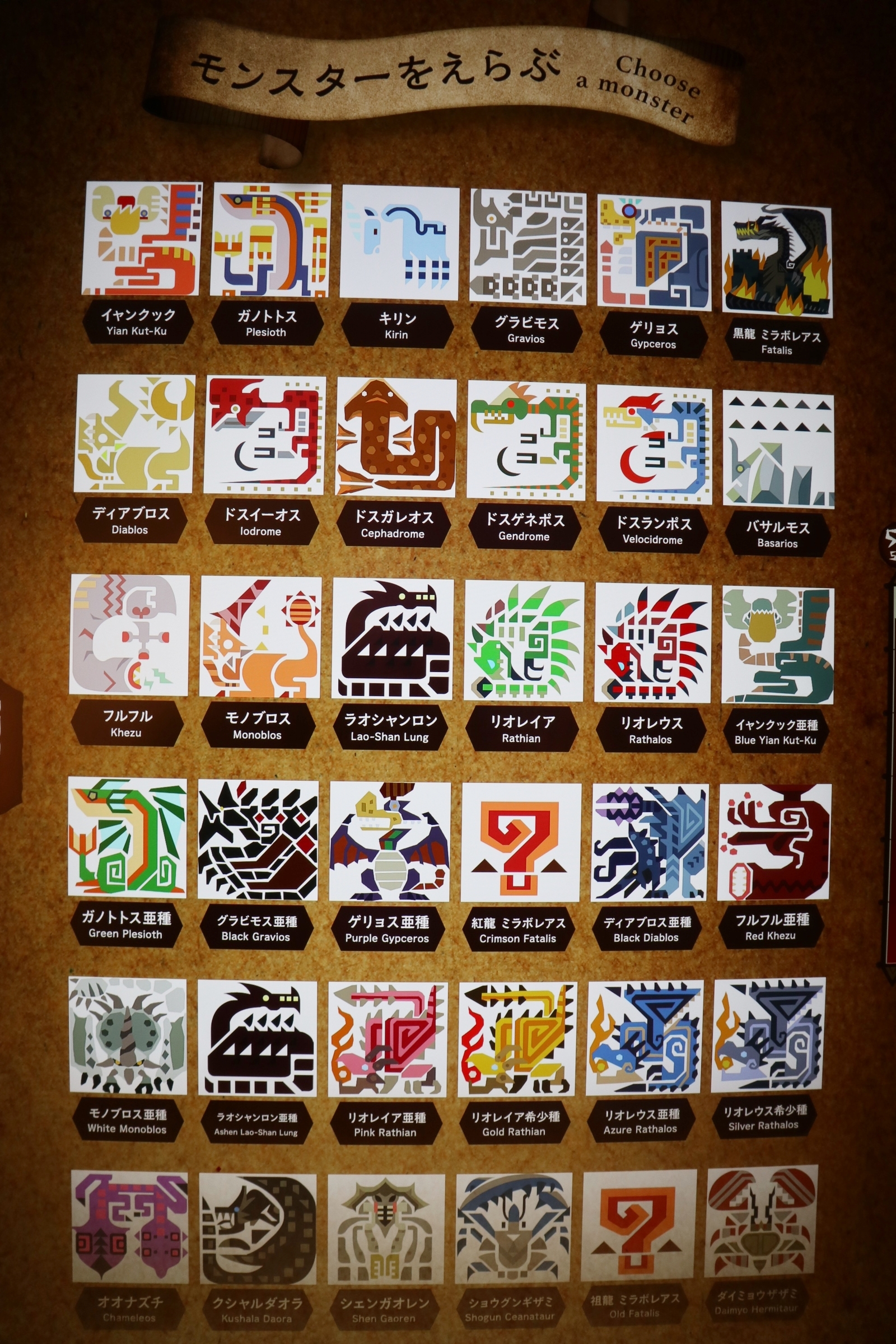This screenshot has height=1344, width=896.
Task: Select the Rathian monster
Action: pyautogui.click(x=524, y=642)
